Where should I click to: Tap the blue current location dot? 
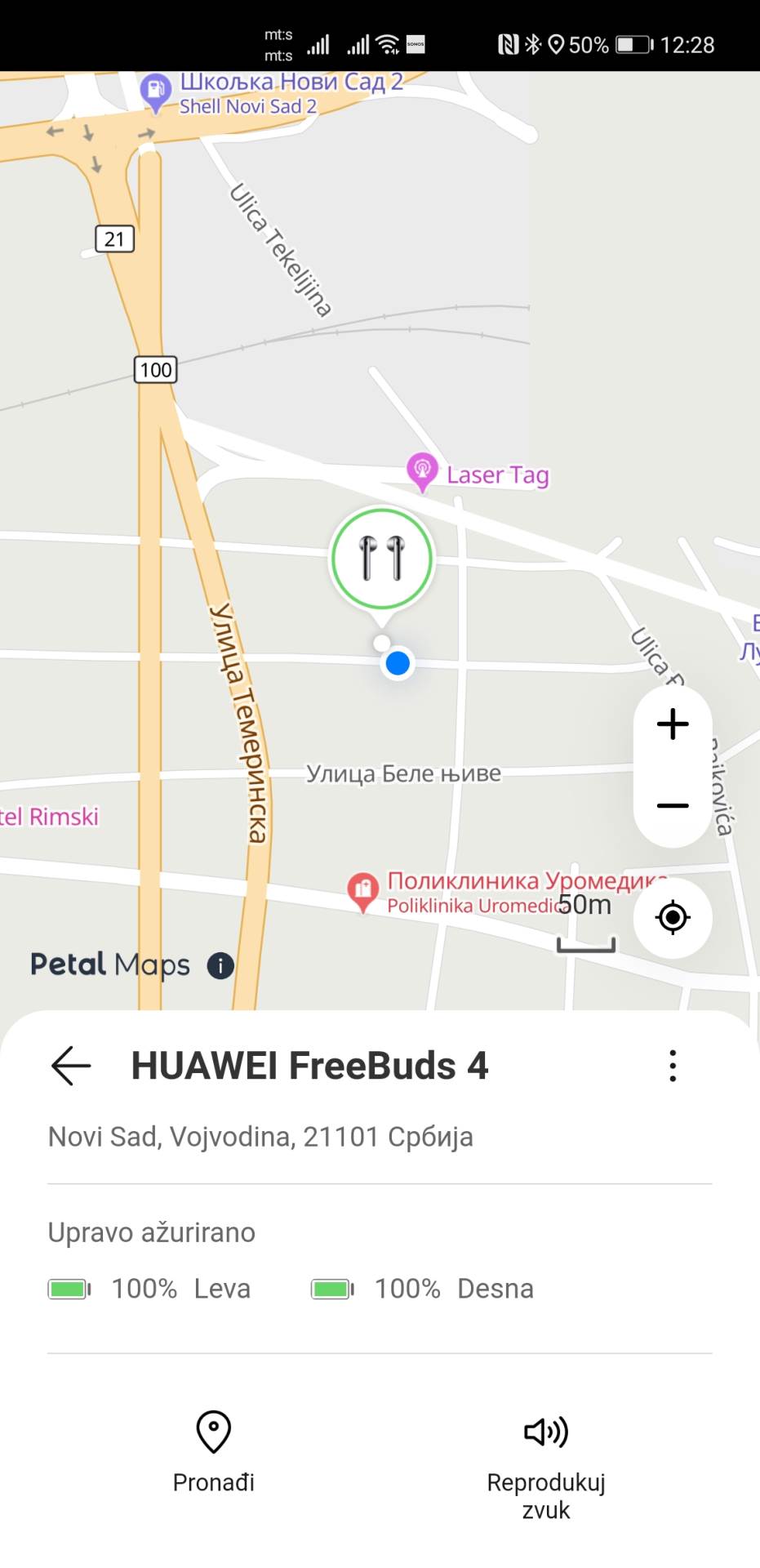pos(397,663)
